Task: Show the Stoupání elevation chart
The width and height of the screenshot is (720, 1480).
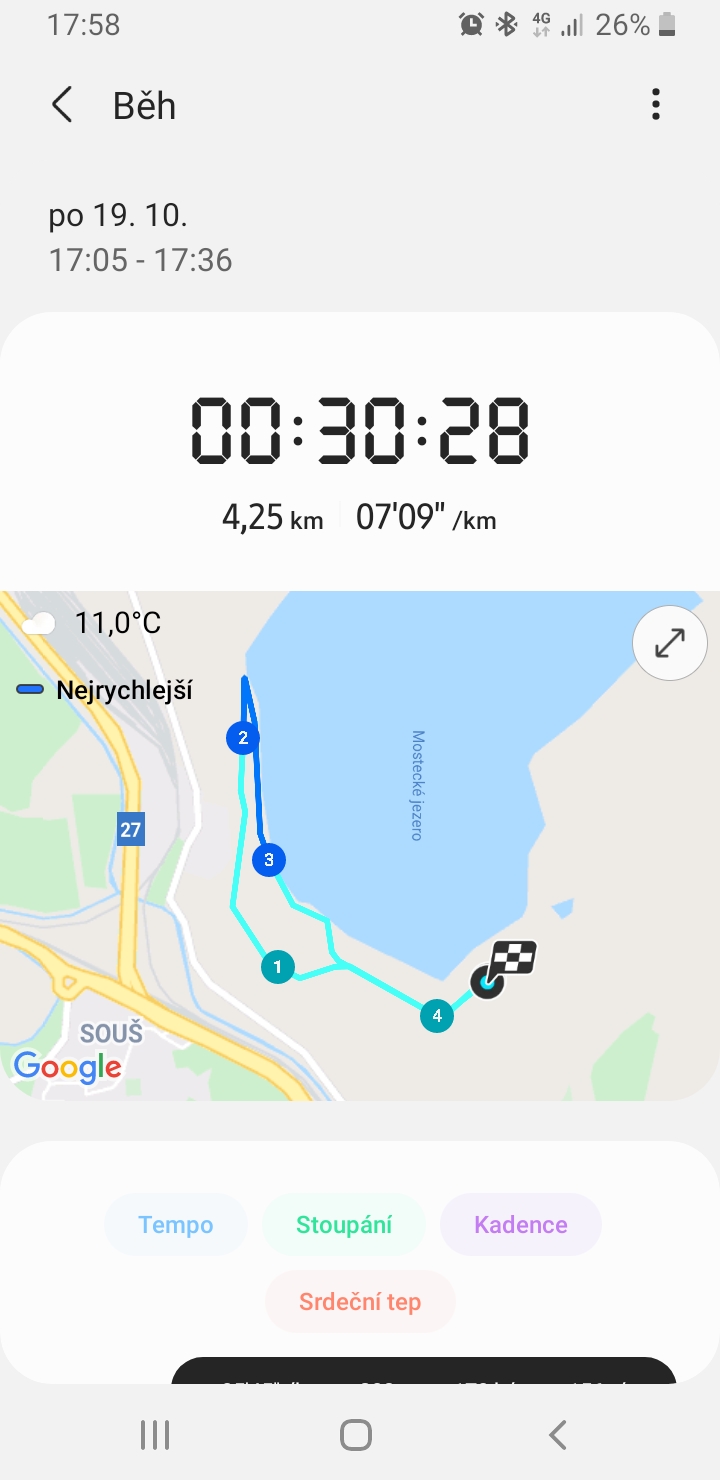Action: [x=344, y=1225]
